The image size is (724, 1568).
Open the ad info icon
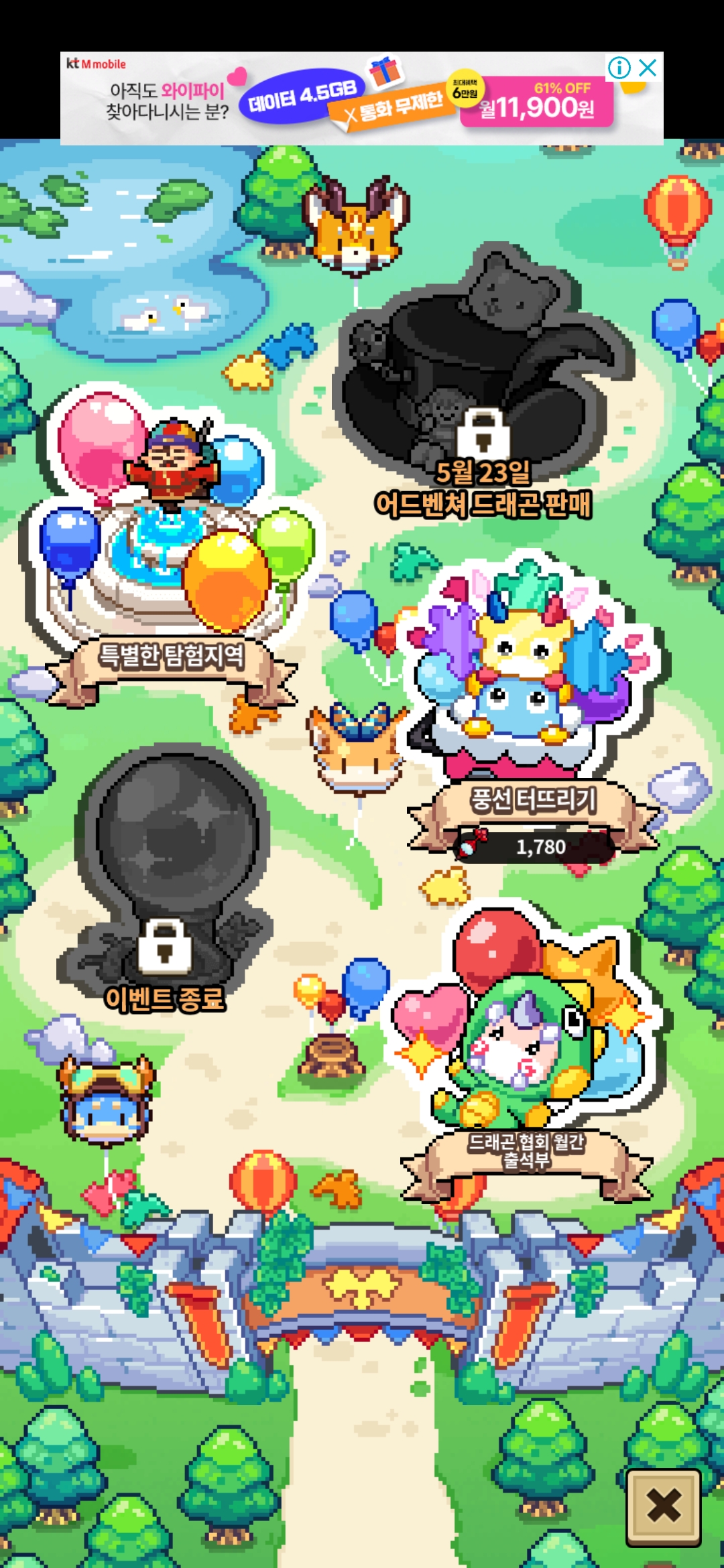coord(619,68)
